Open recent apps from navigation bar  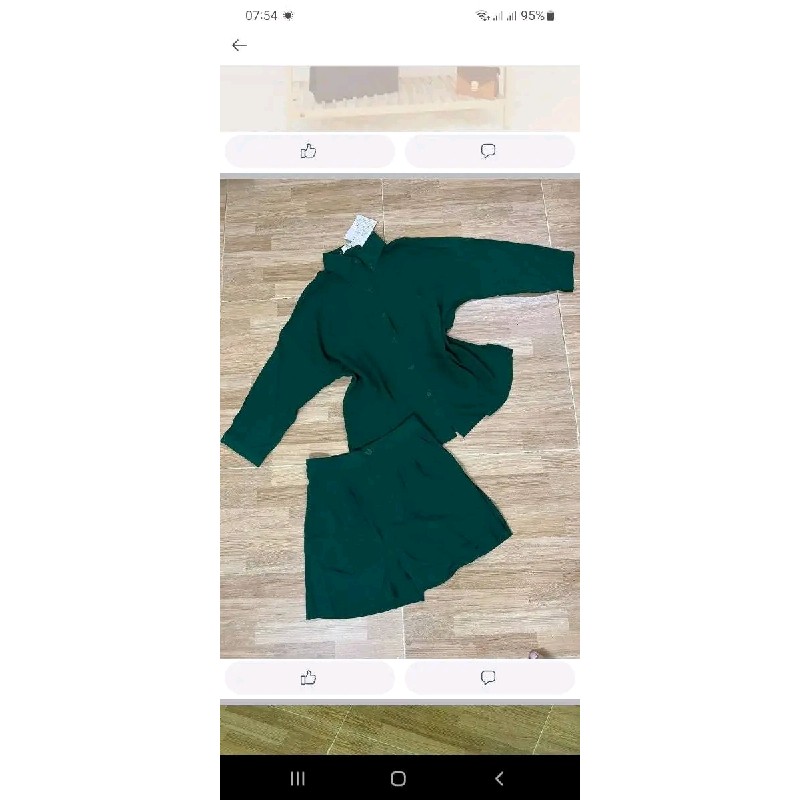[x=297, y=778]
